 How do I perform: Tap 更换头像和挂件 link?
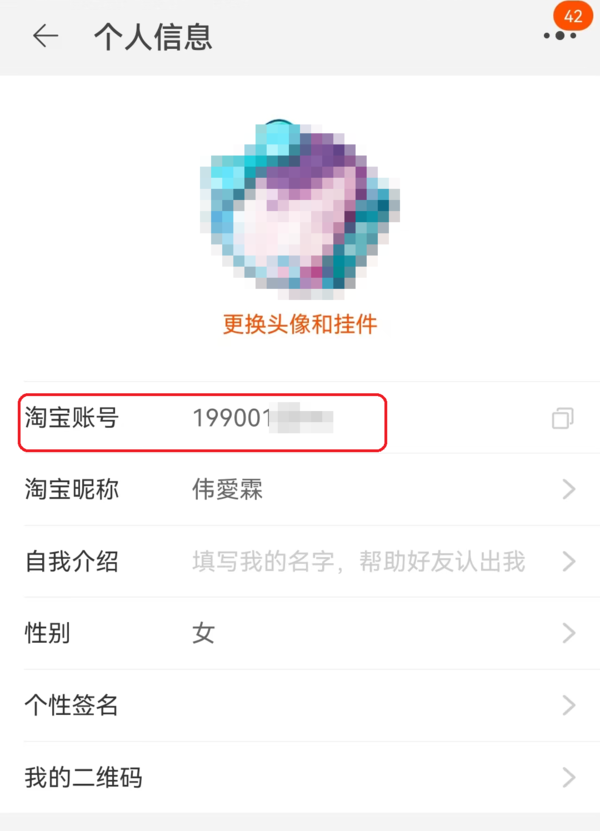(300, 324)
